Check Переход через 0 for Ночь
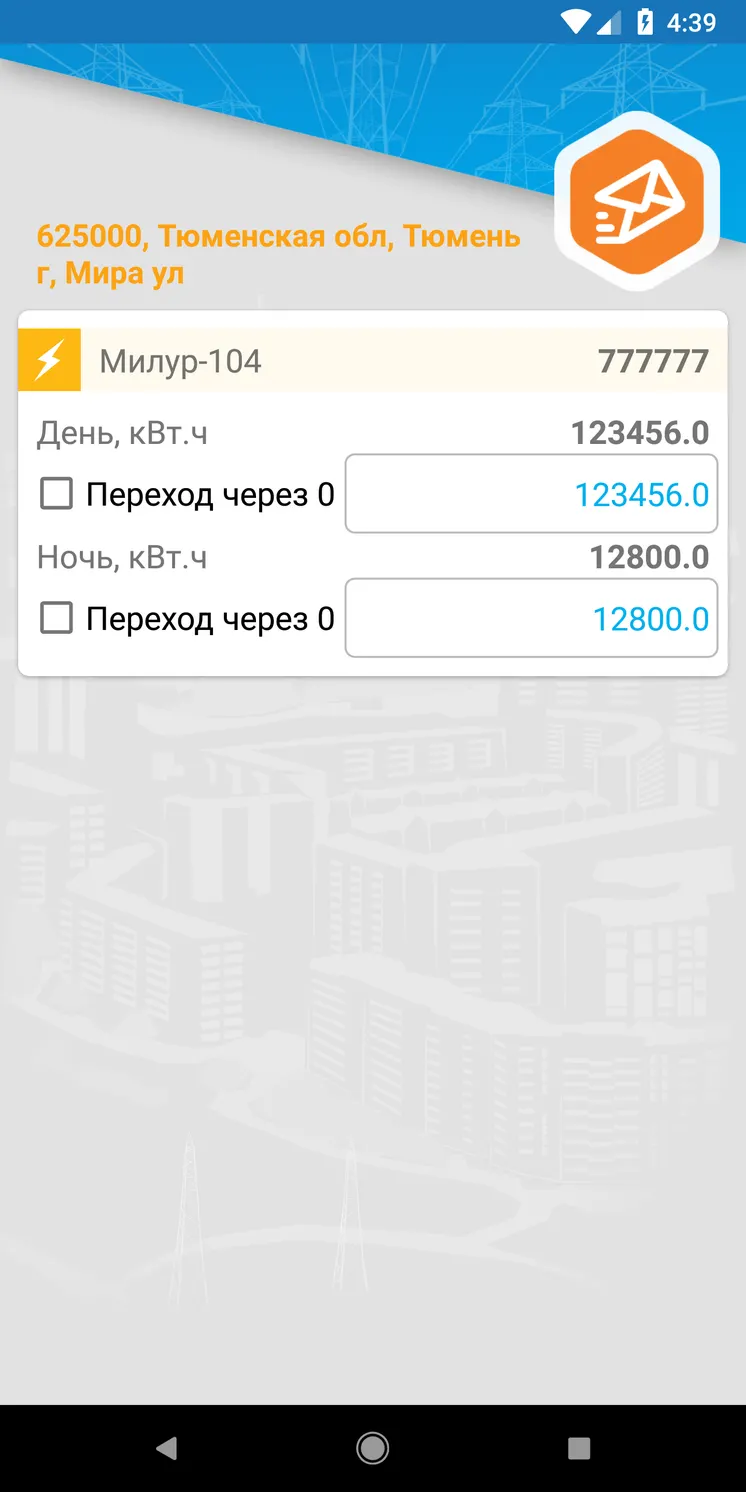The image size is (746, 1492). click(56, 618)
